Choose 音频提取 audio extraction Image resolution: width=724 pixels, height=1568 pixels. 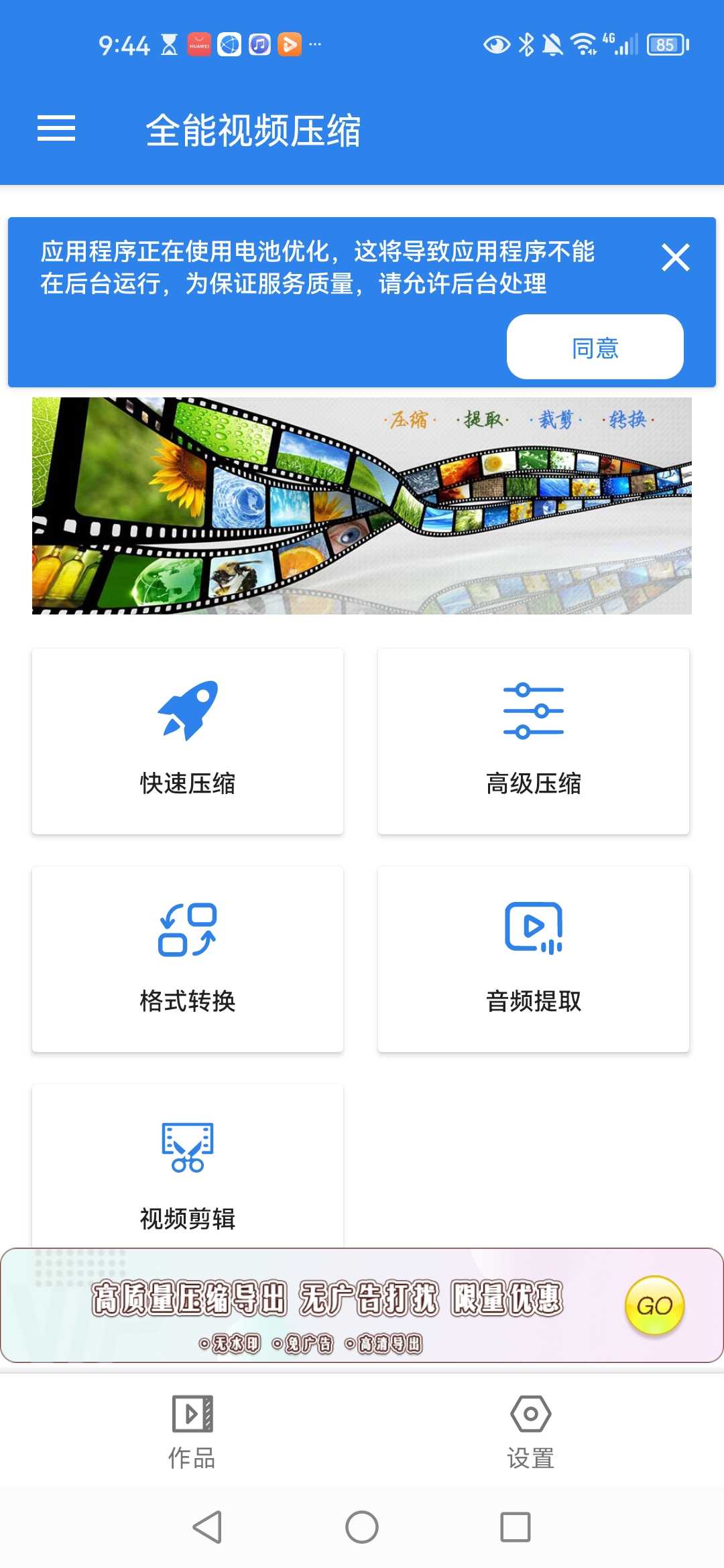point(534,959)
